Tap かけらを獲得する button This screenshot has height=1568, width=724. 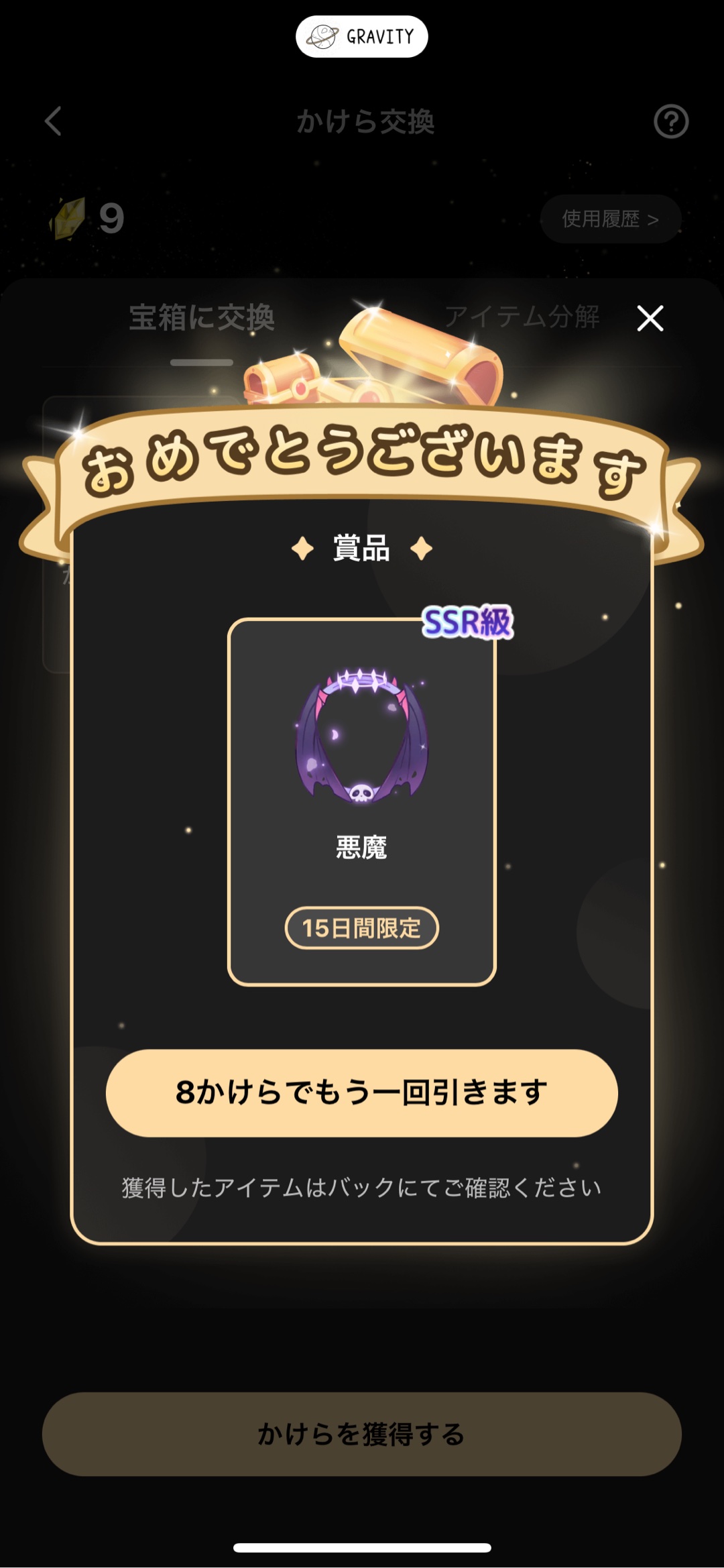361,1434
